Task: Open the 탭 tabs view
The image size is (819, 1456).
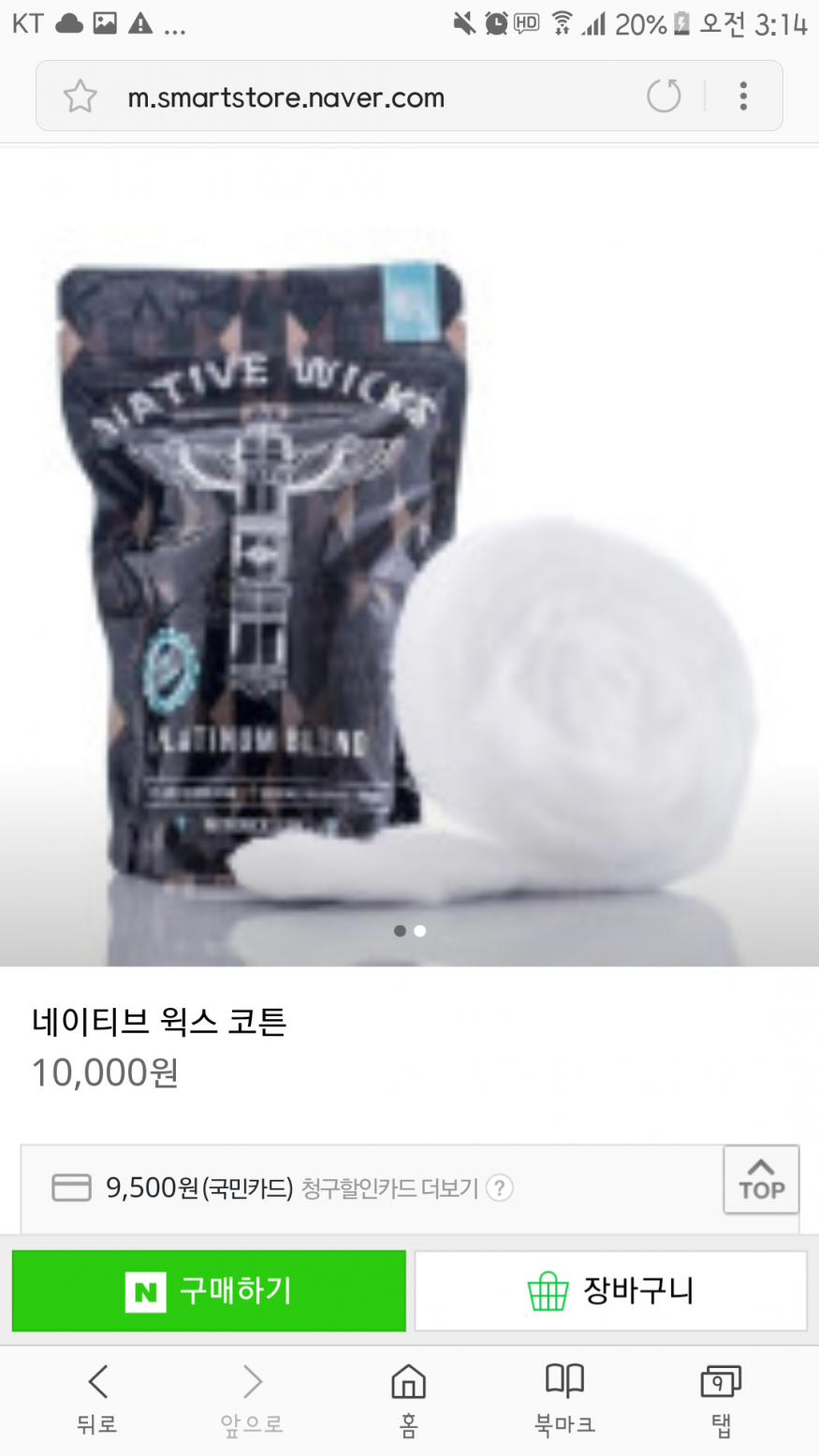Action: [x=721, y=1400]
